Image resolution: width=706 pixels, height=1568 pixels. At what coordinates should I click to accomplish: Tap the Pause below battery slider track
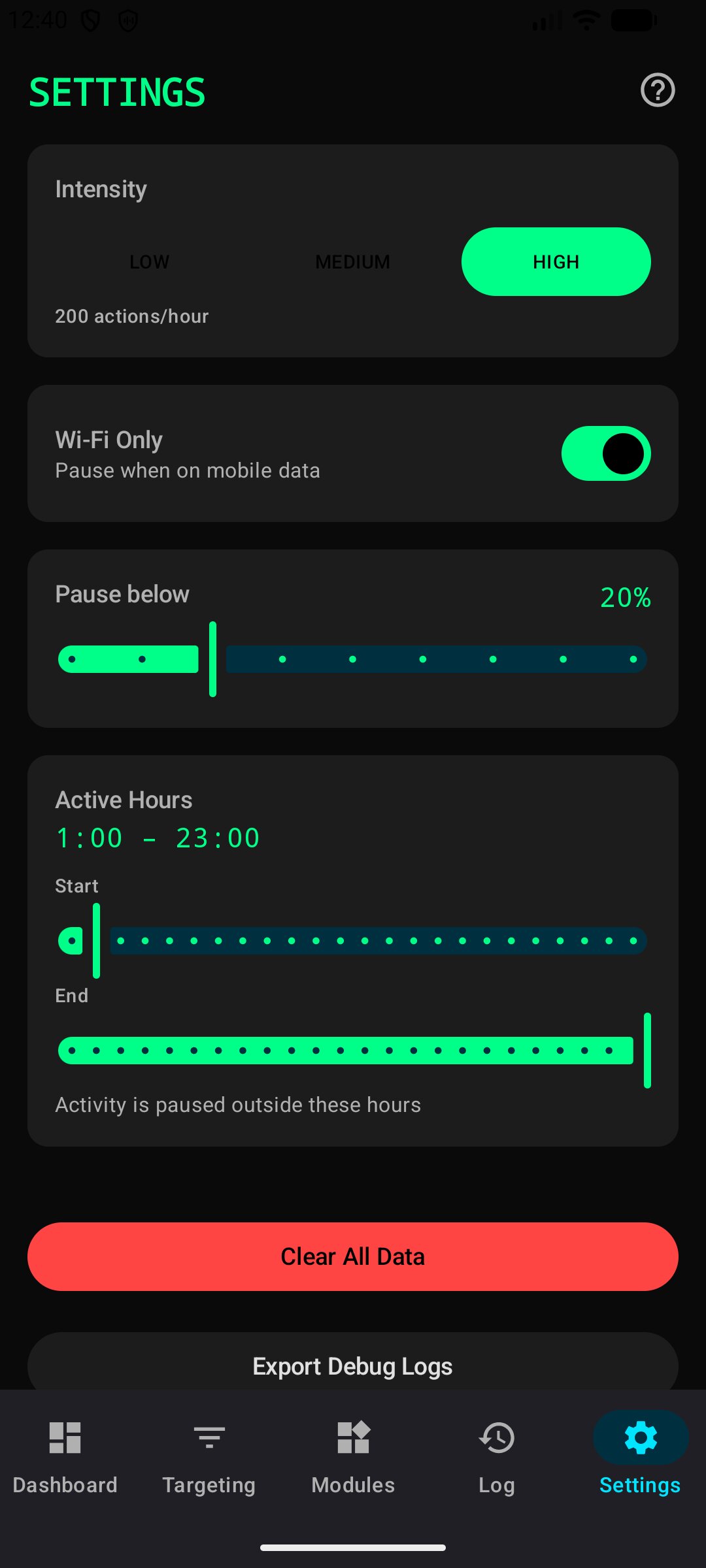(353, 659)
